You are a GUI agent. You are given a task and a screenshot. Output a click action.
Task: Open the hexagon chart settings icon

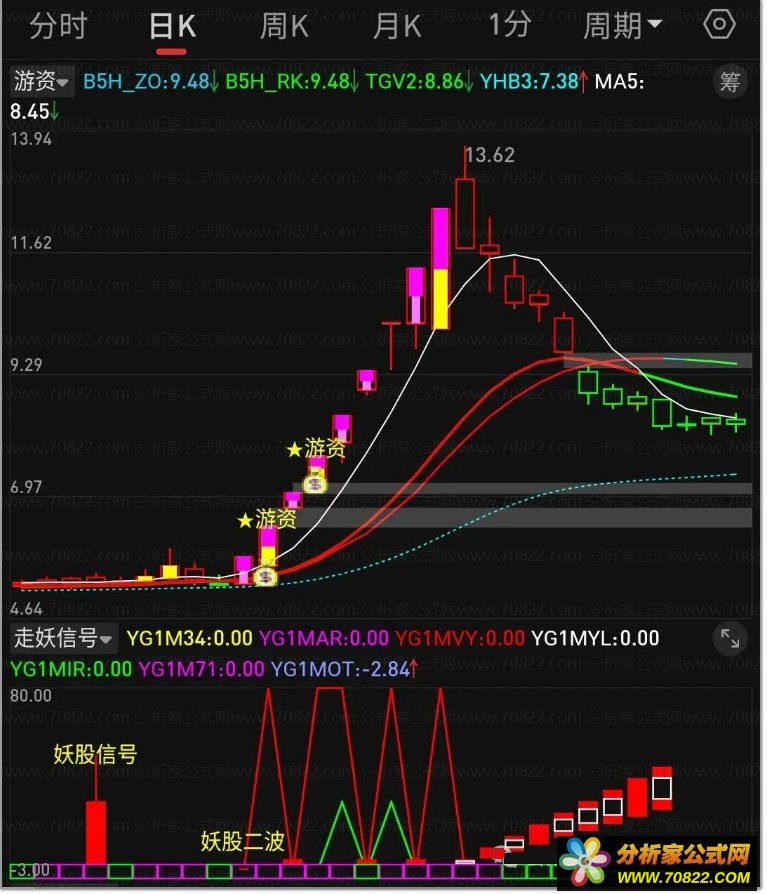tap(719, 26)
